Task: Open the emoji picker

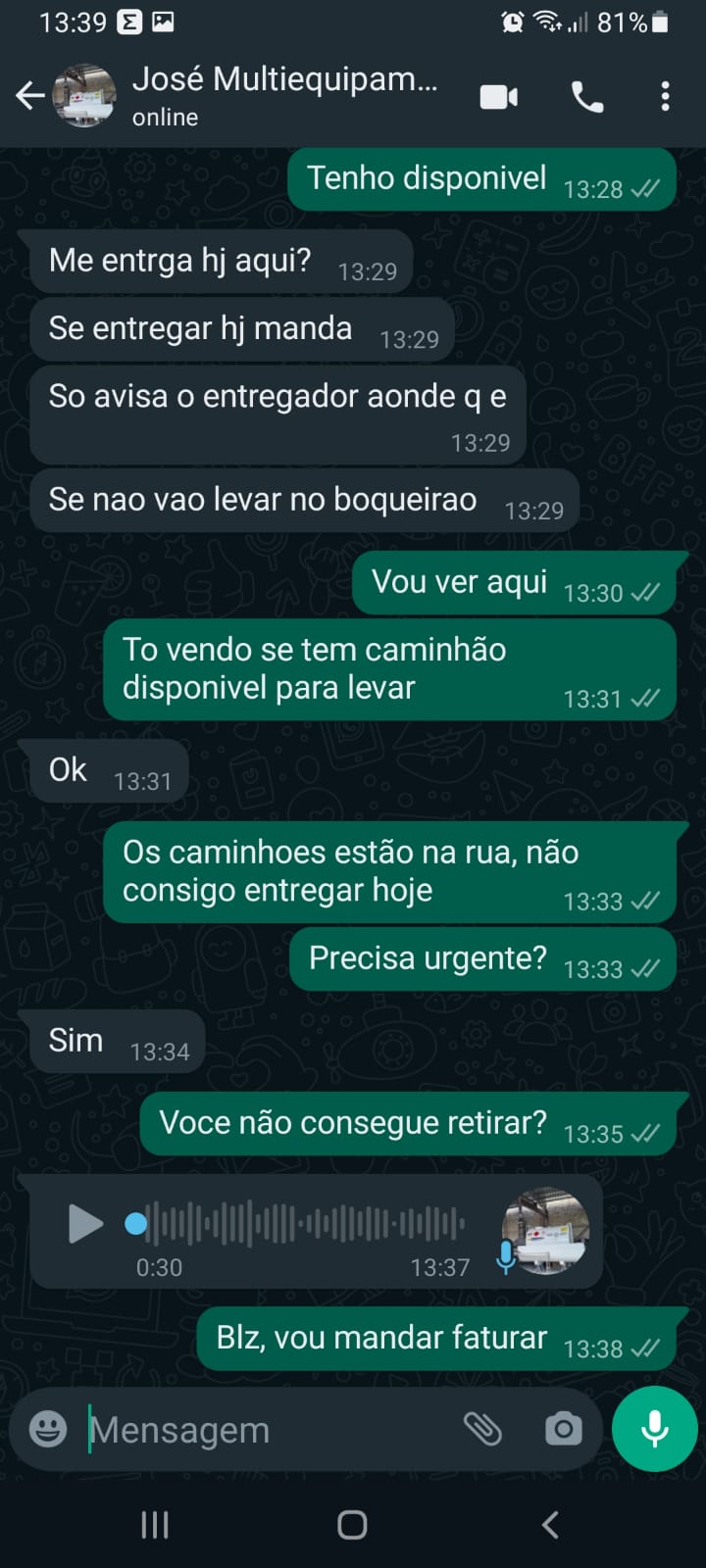Action: pyautogui.click(x=48, y=1429)
